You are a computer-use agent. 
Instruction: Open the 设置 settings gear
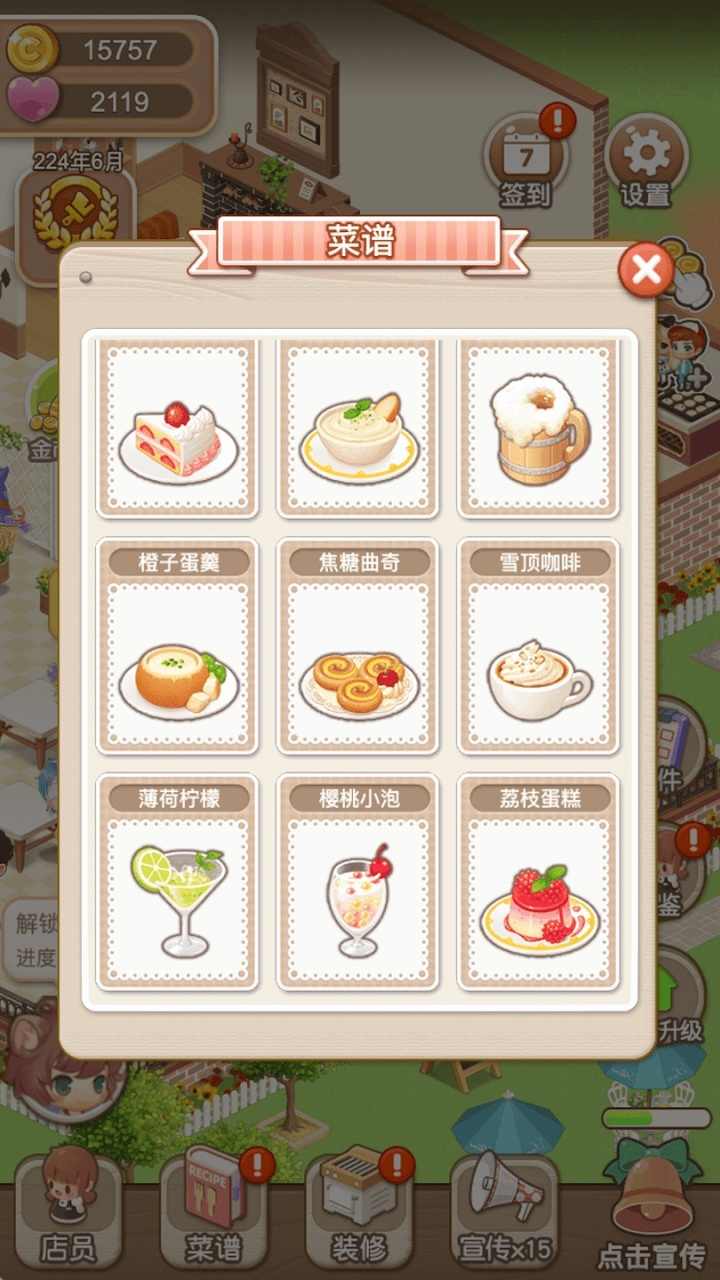tap(645, 160)
